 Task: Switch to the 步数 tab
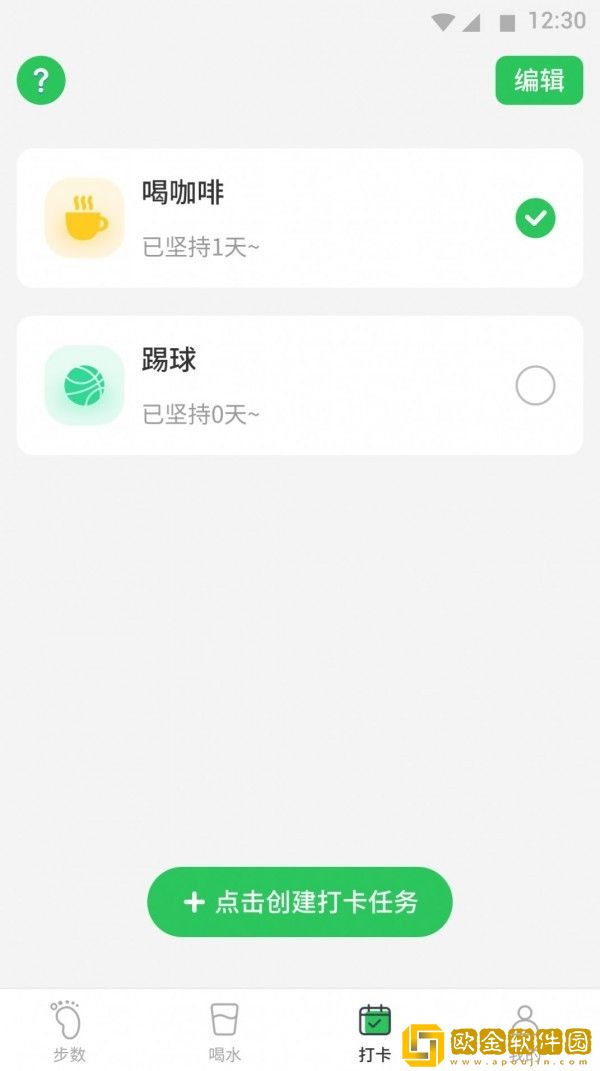tap(69, 1032)
